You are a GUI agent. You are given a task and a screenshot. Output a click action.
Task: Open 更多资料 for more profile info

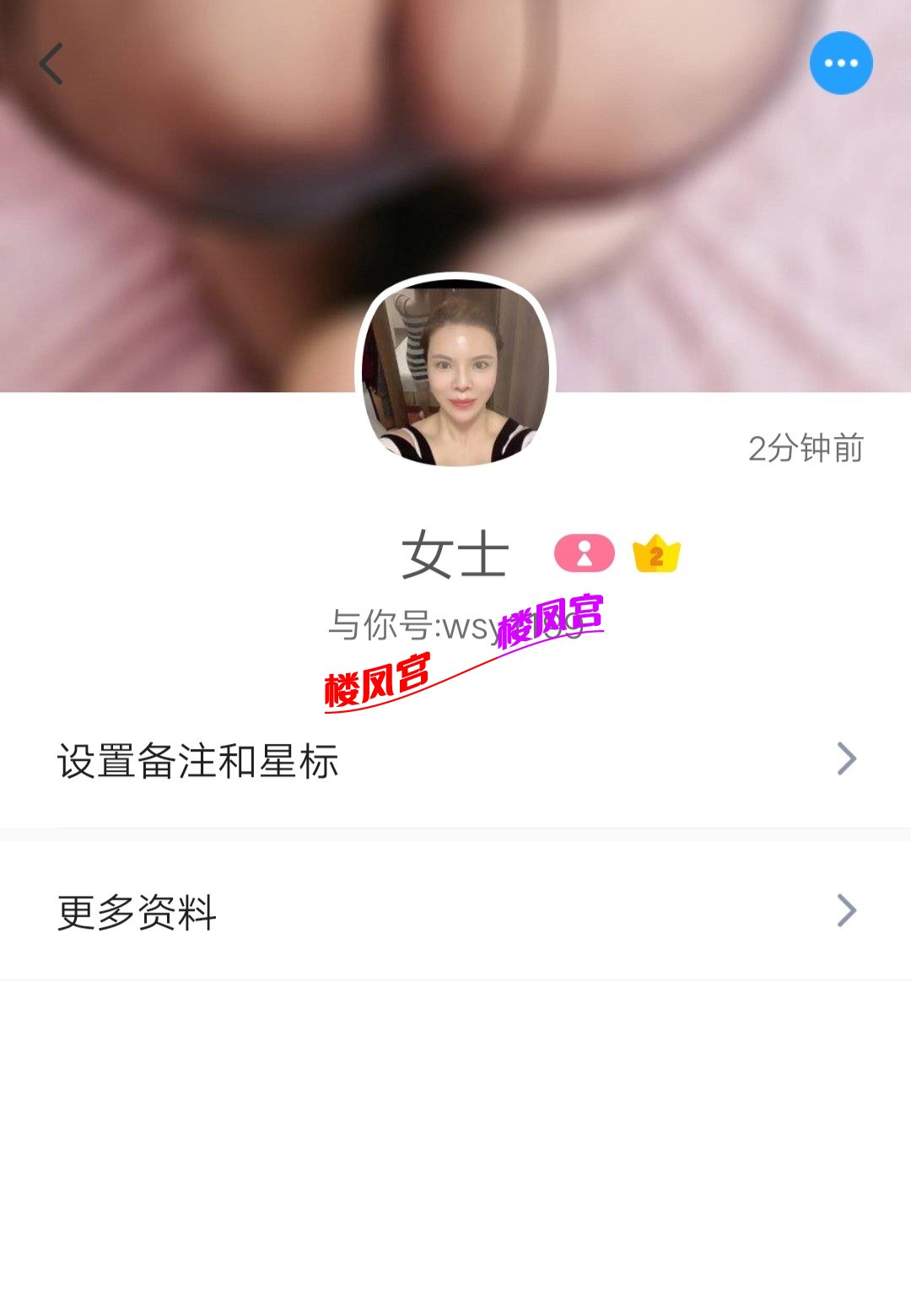[455, 912]
